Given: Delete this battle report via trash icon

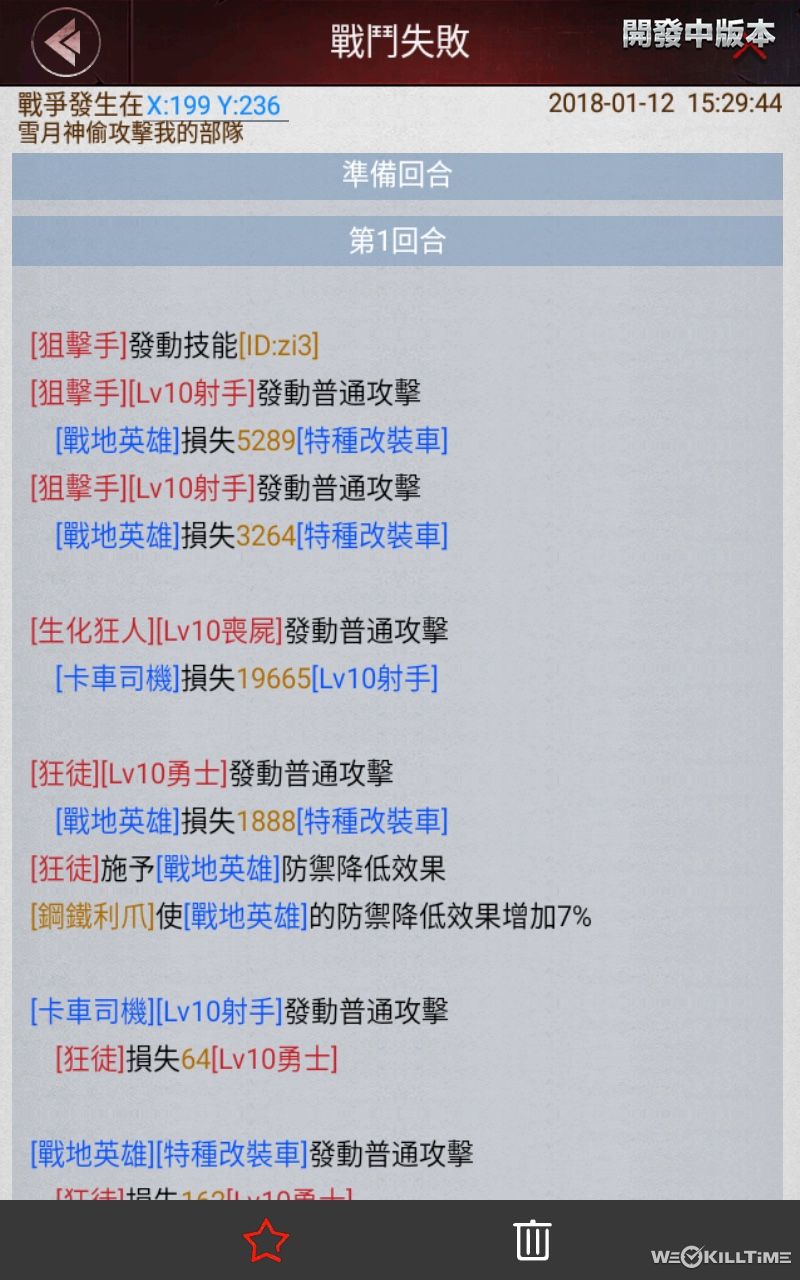Looking at the screenshot, I should coord(532,1240).
